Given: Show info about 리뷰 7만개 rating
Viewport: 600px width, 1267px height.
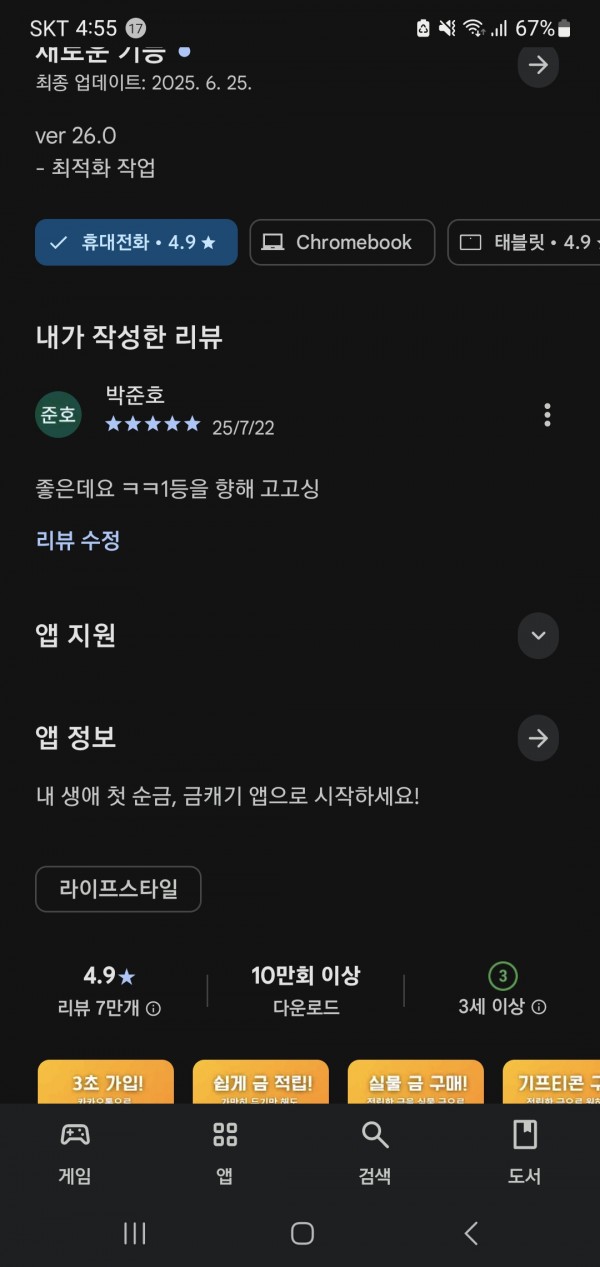Looking at the screenshot, I should click(153, 1008).
